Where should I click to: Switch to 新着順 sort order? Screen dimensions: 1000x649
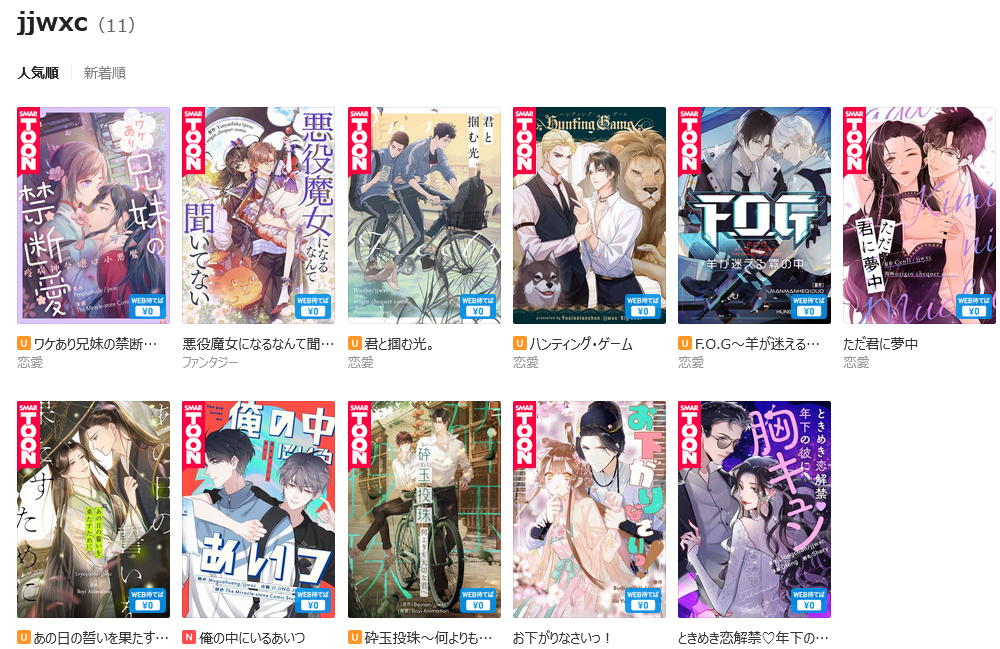105,73
